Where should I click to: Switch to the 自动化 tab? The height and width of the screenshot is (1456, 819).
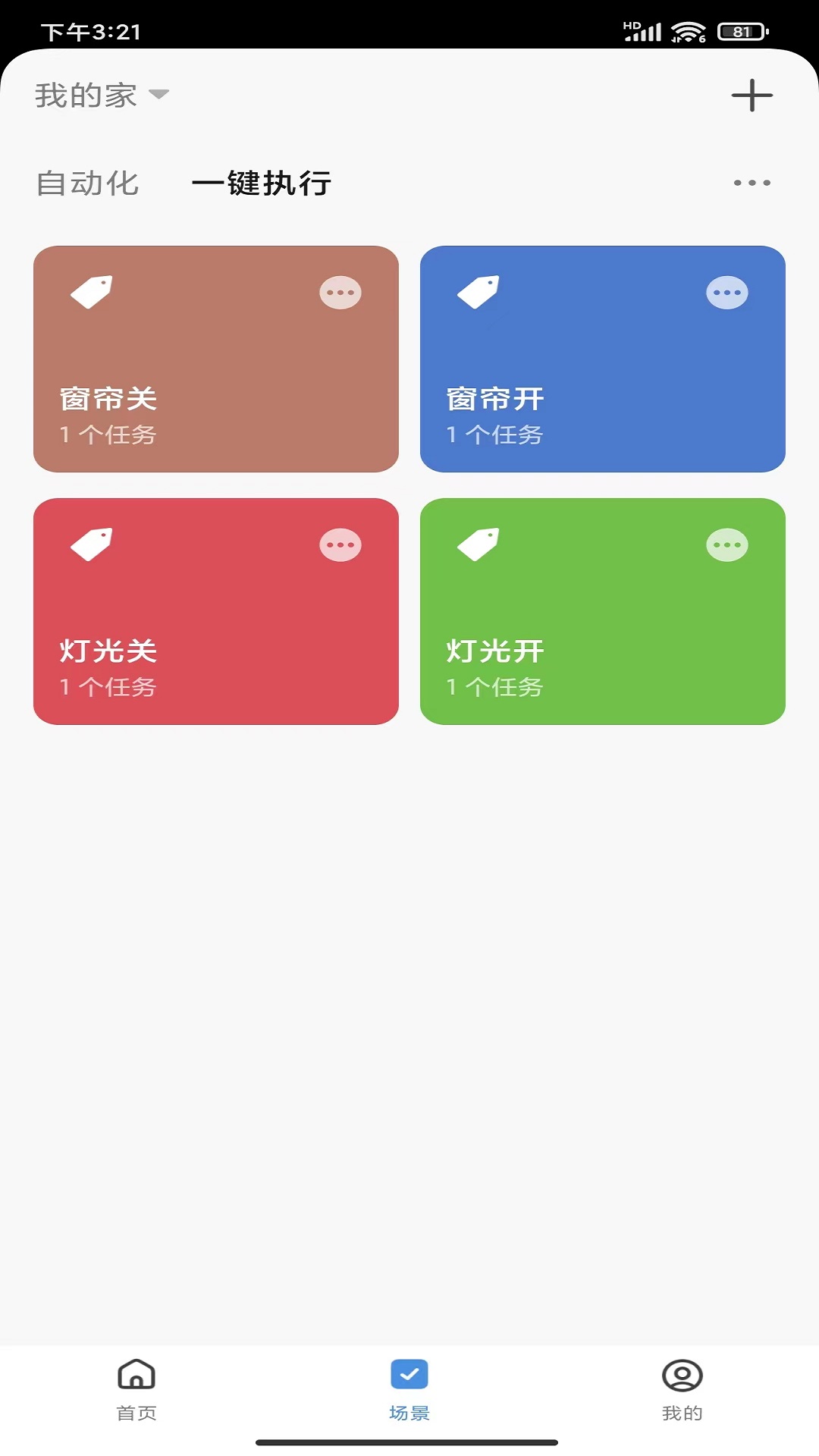tap(87, 182)
